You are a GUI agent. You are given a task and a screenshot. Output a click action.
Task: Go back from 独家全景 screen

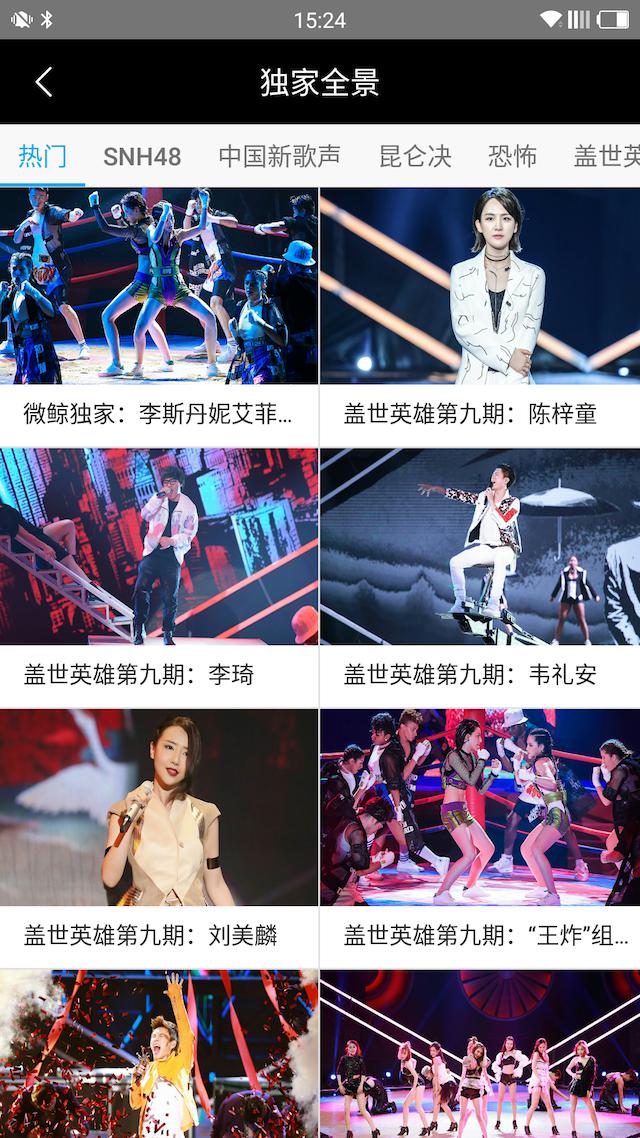point(44,82)
